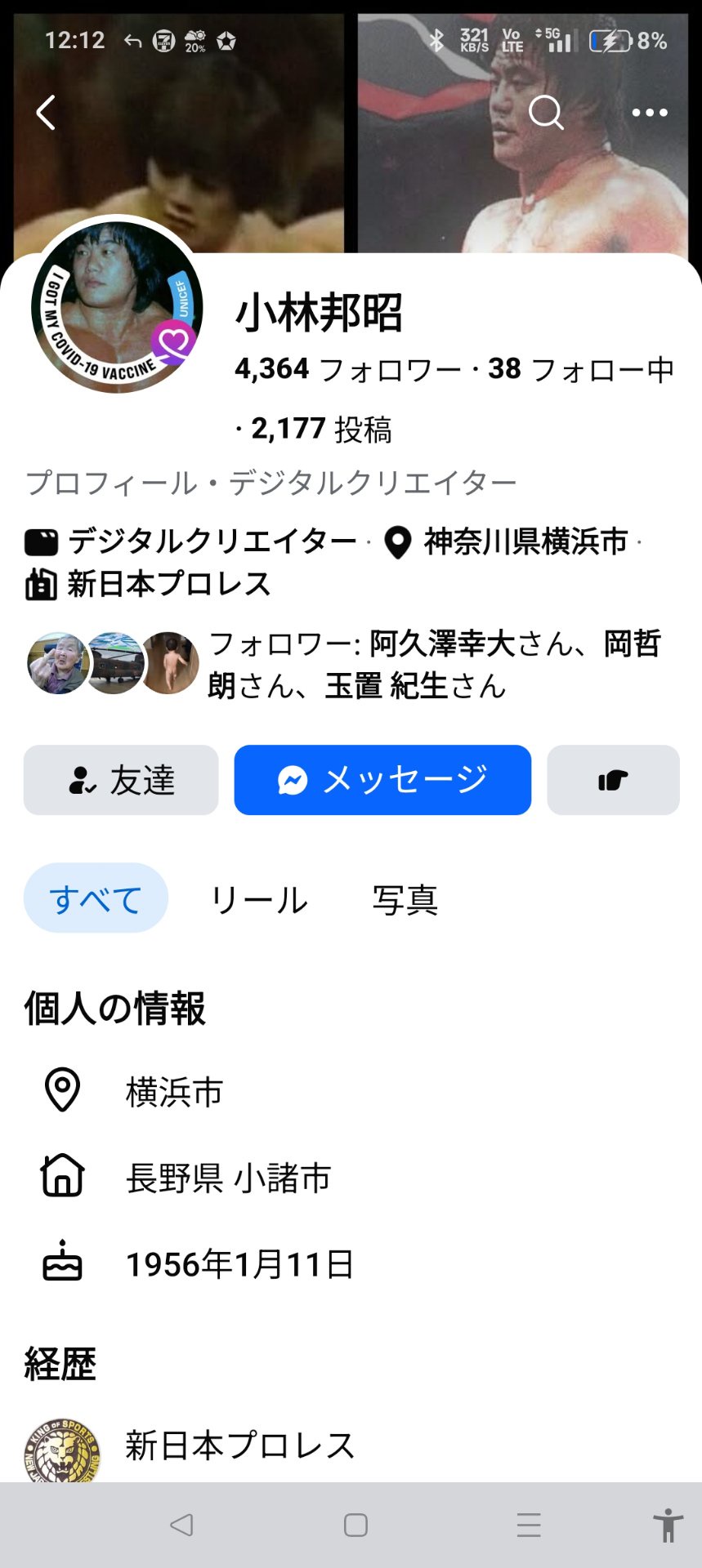Open the three-dot overflow menu
Screen dimensions: 702x1568
650,113
